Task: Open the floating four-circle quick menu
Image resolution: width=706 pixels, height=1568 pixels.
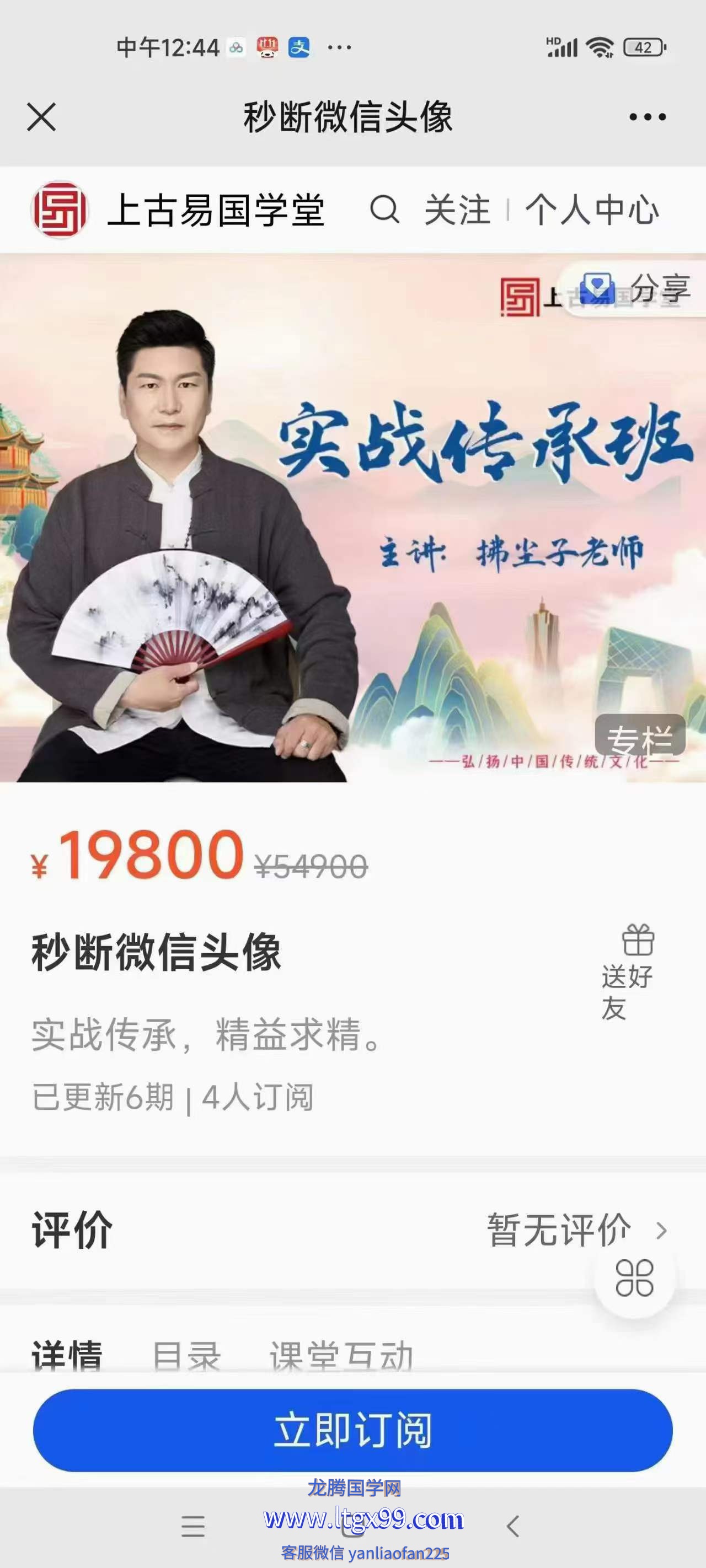Action: [x=634, y=1278]
